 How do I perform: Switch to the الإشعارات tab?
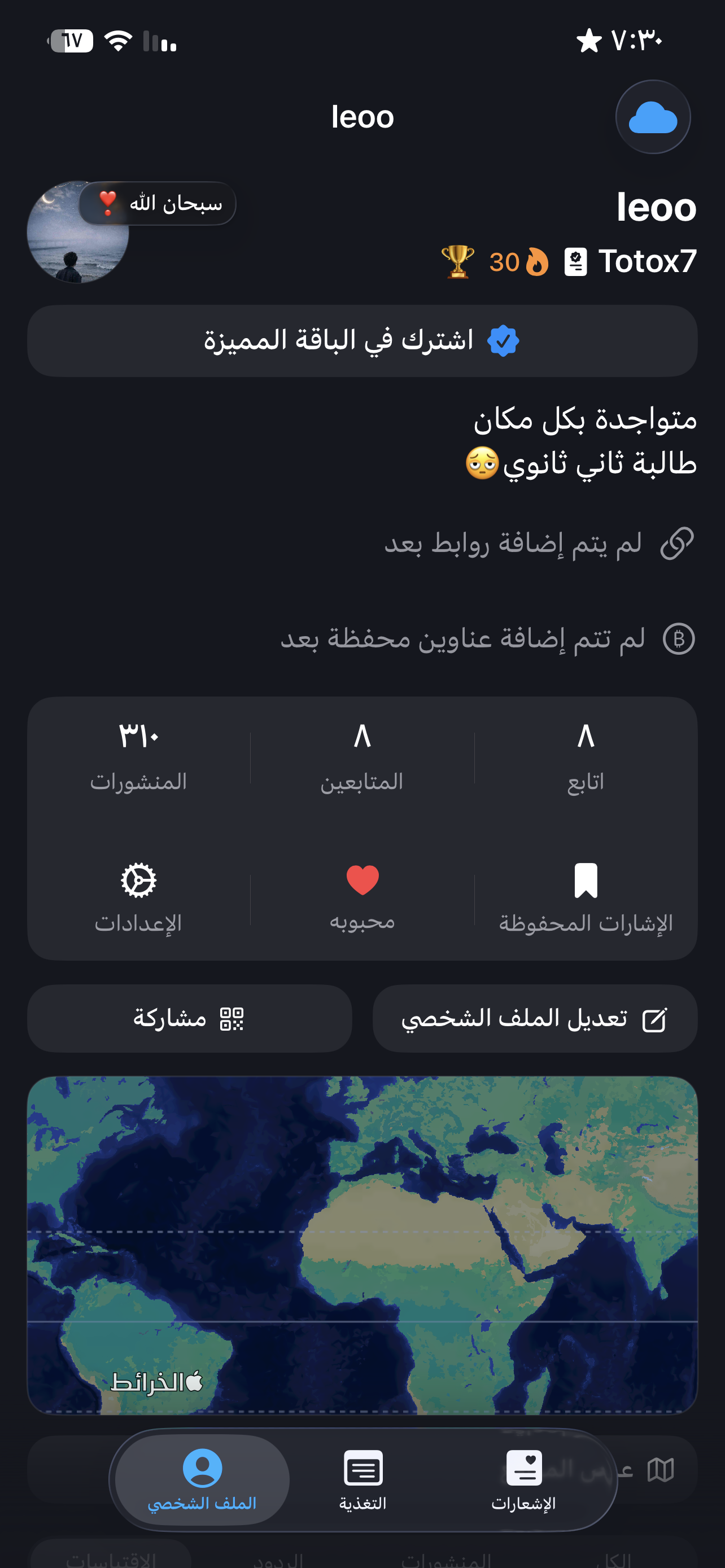(523, 1479)
